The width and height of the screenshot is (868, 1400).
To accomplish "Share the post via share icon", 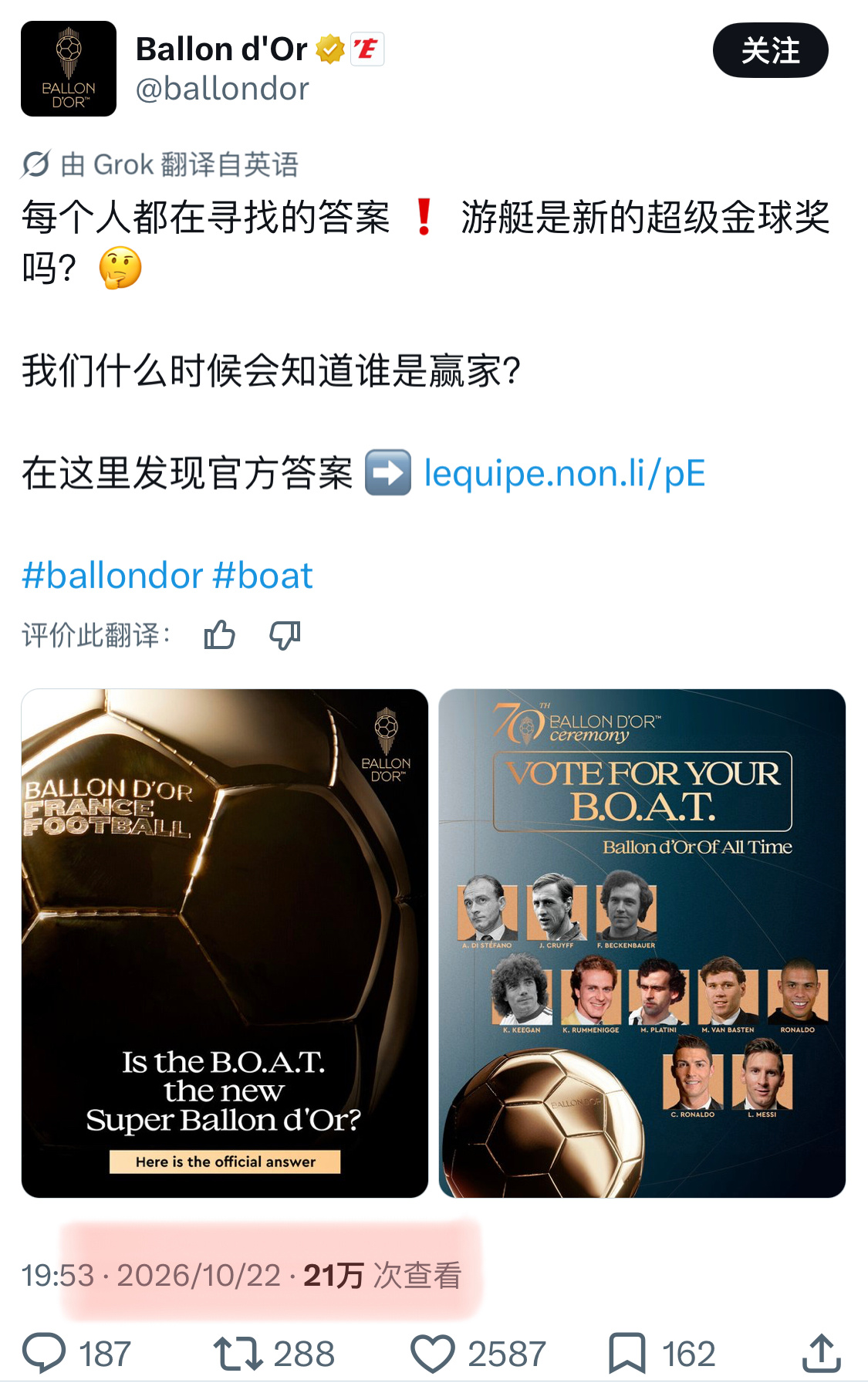I will (822, 1354).
